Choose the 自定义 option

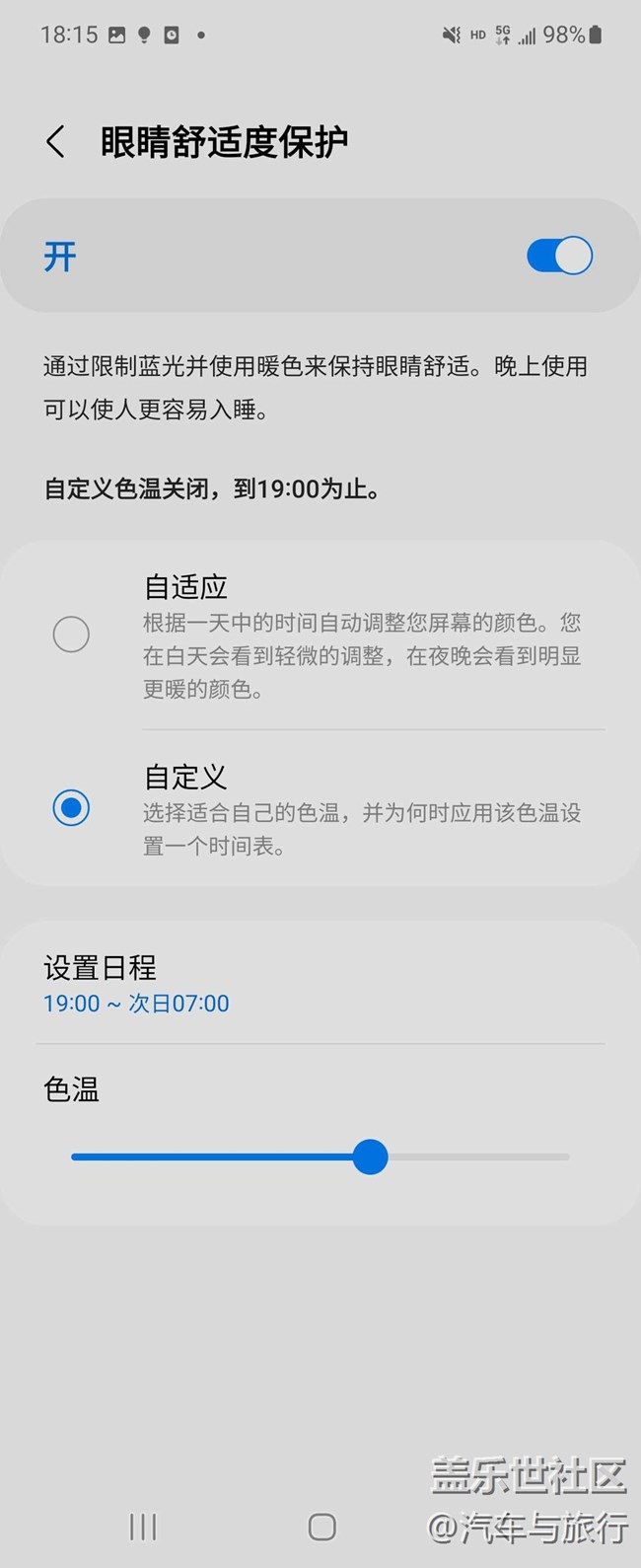[71, 808]
